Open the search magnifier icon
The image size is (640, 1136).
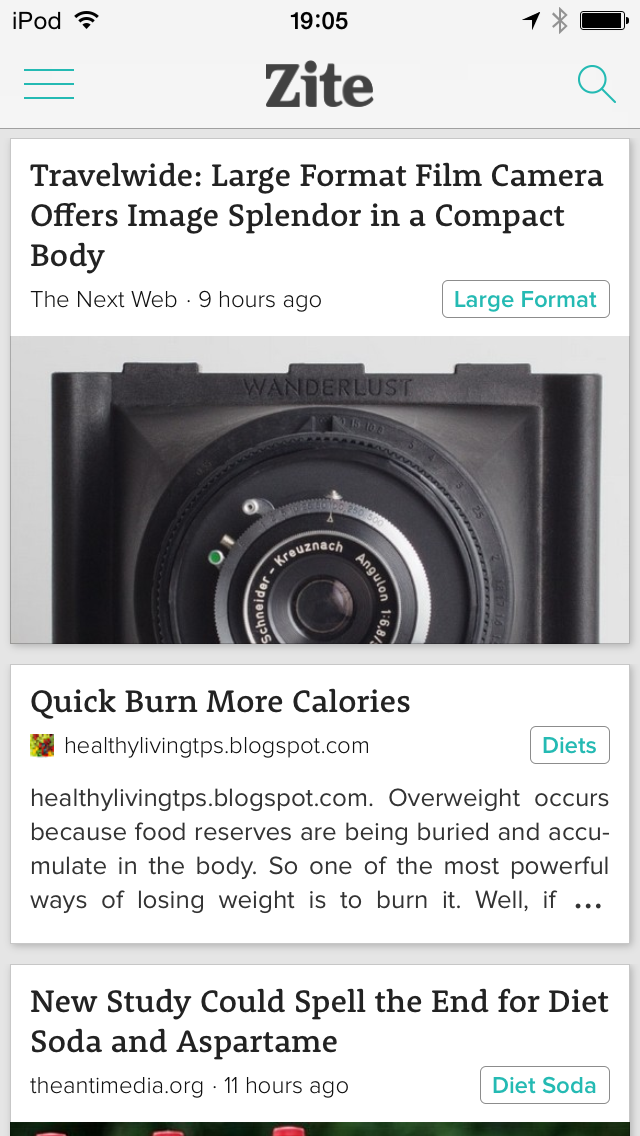tap(596, 85)
